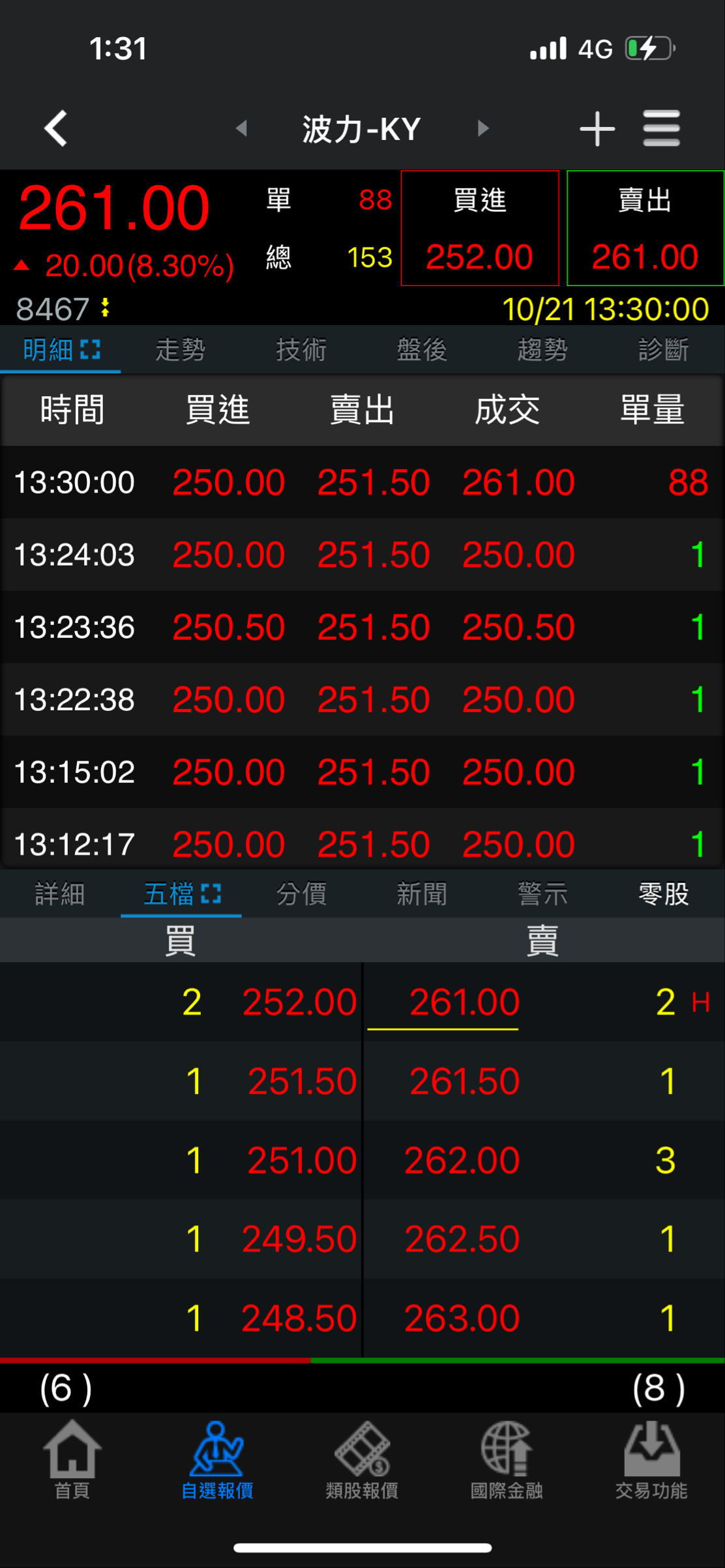
Task: Switch to the next stock arrow
Action: pos(482,128)
